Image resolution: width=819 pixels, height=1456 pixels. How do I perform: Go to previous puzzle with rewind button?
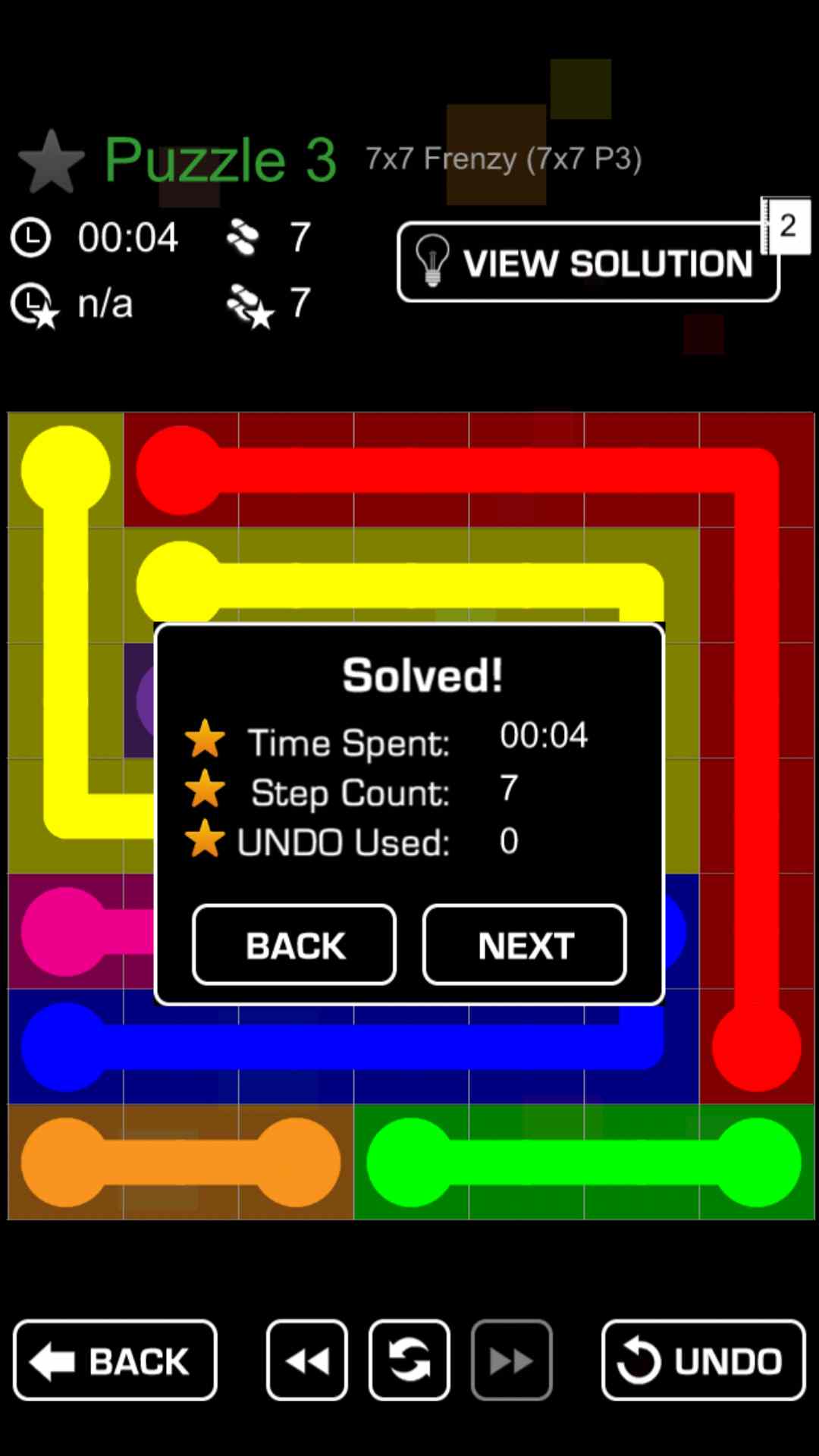tap(307, 1360)
